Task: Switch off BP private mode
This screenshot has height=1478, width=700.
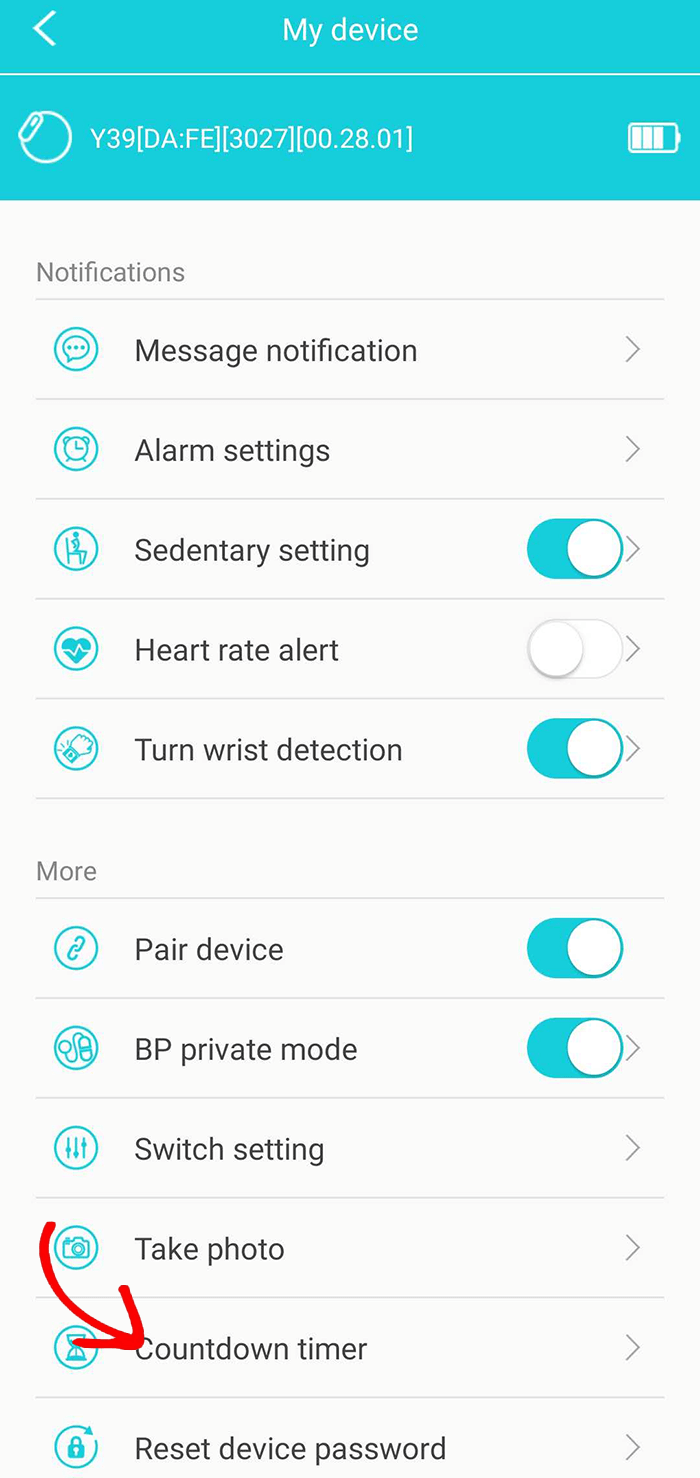Action: [575, 1048]
